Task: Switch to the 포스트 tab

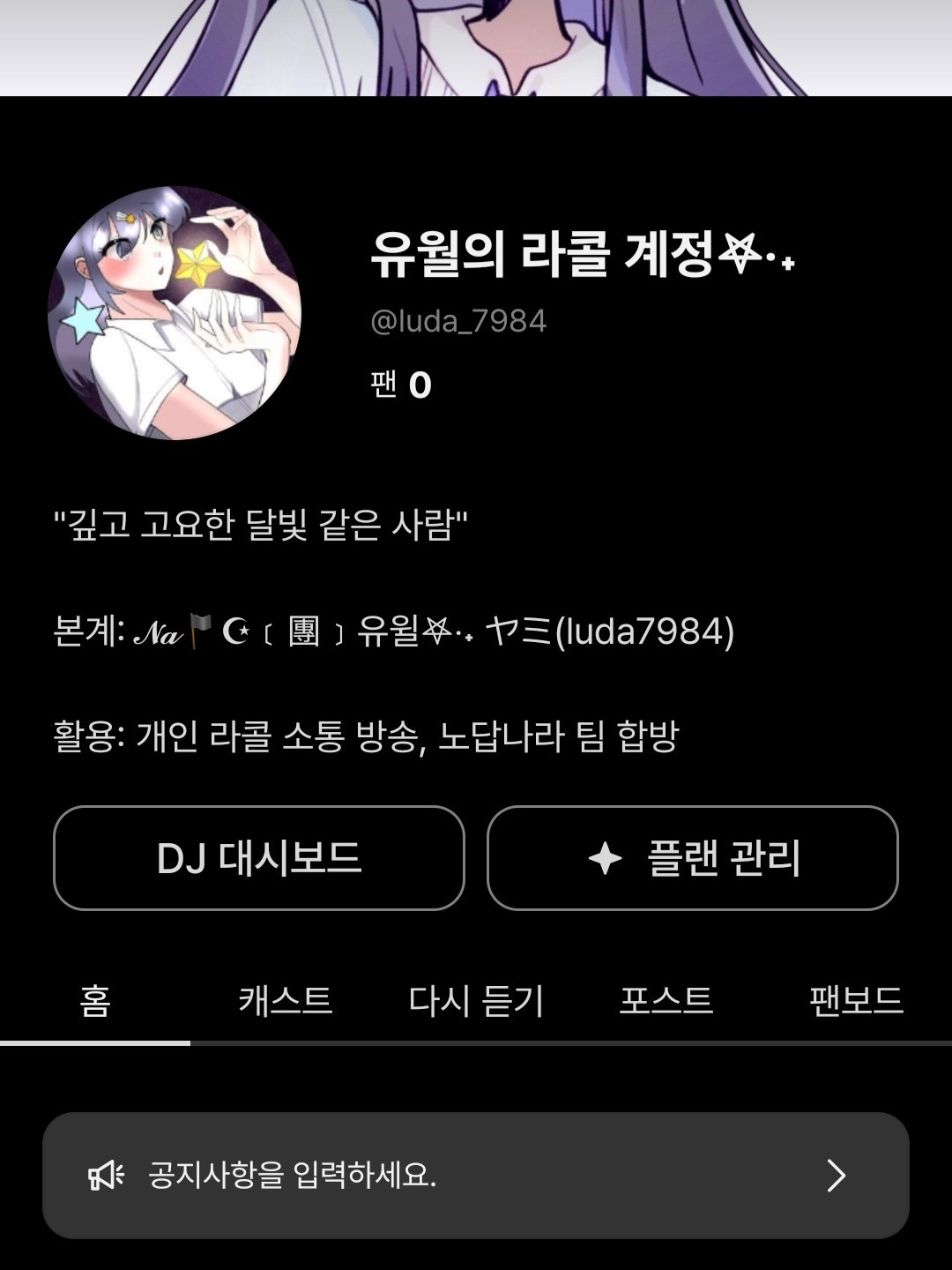Action: pos(666,1001)
